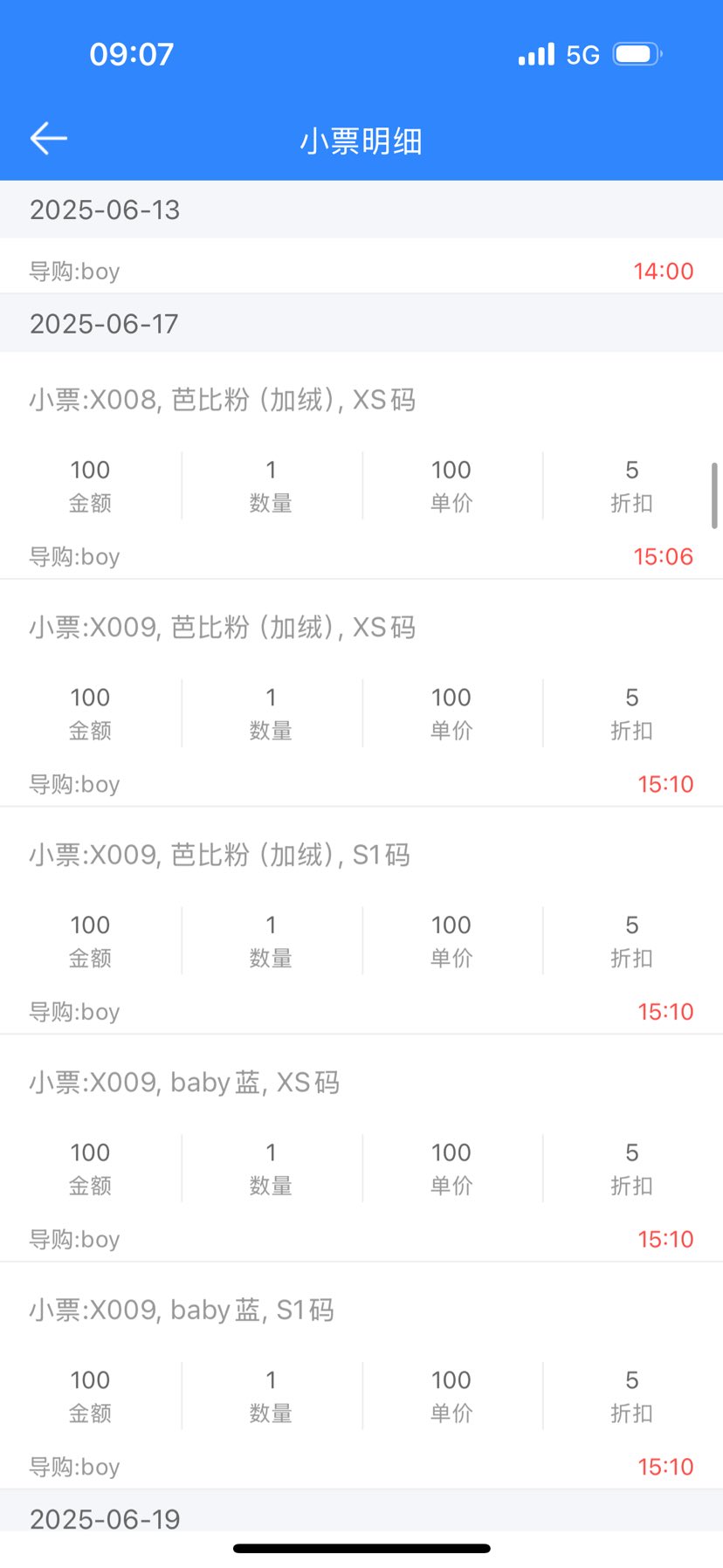723x1568 pixels.
Task: Go back from the 小票明细 page
Action: pyautogui.click(x=49, y=139)
